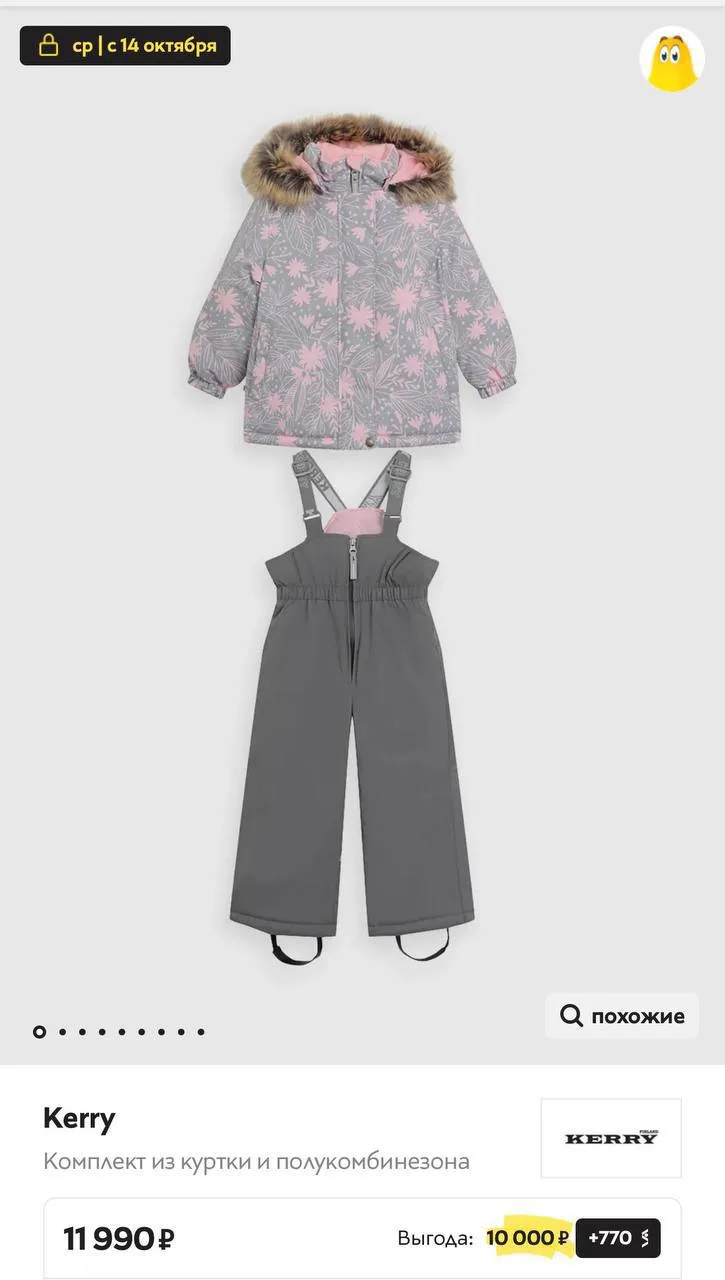
Task: Open the yellow mascot icon
Action: pos(672,59)
